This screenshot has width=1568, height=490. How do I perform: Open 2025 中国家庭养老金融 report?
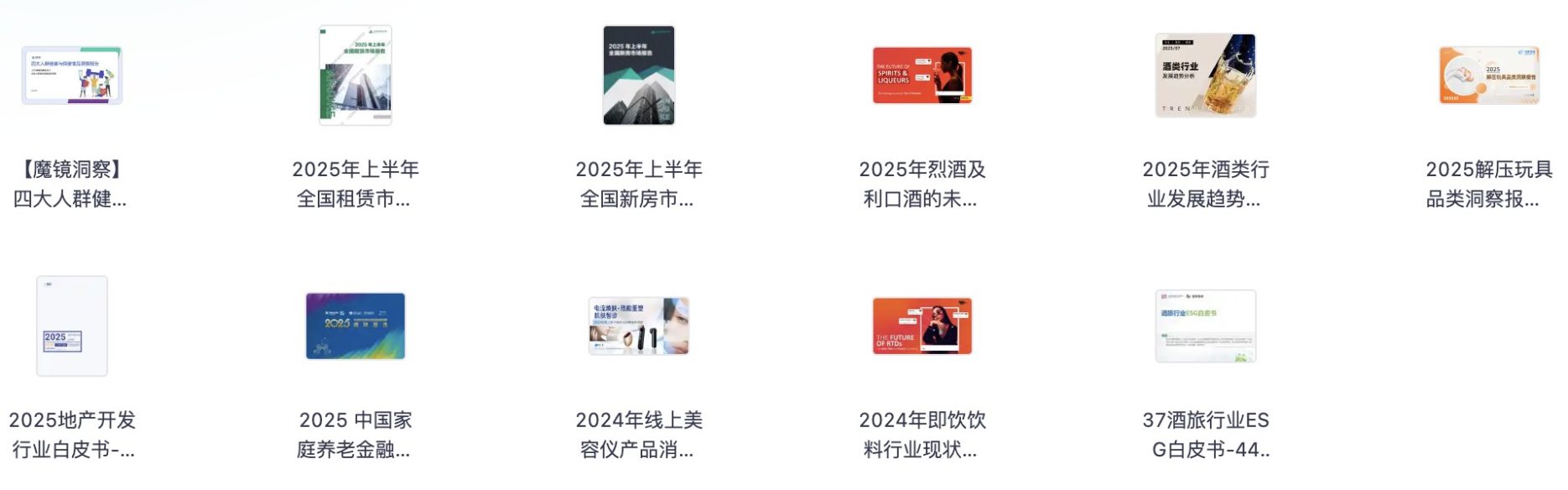[356, 326]
